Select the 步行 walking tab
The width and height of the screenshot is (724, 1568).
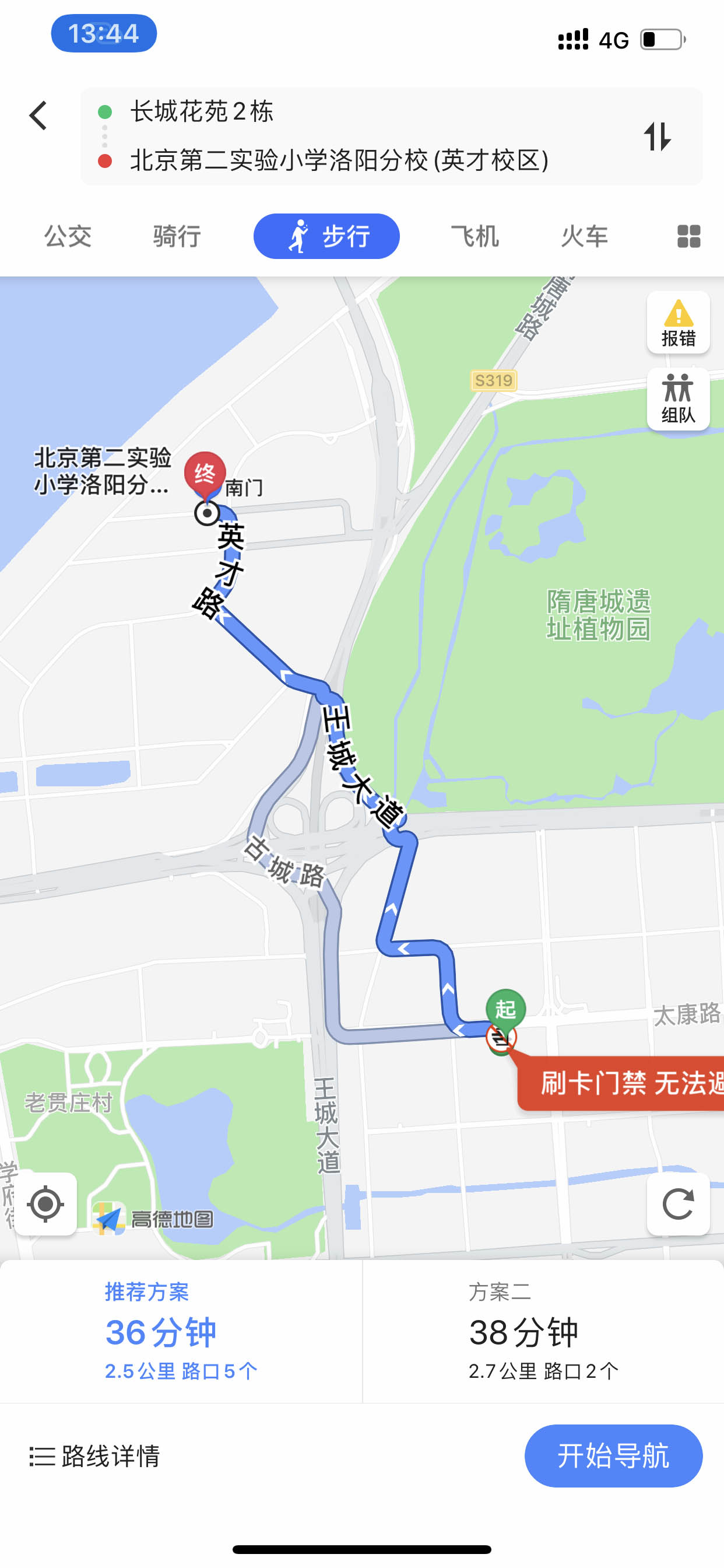(x=326, y=236)
